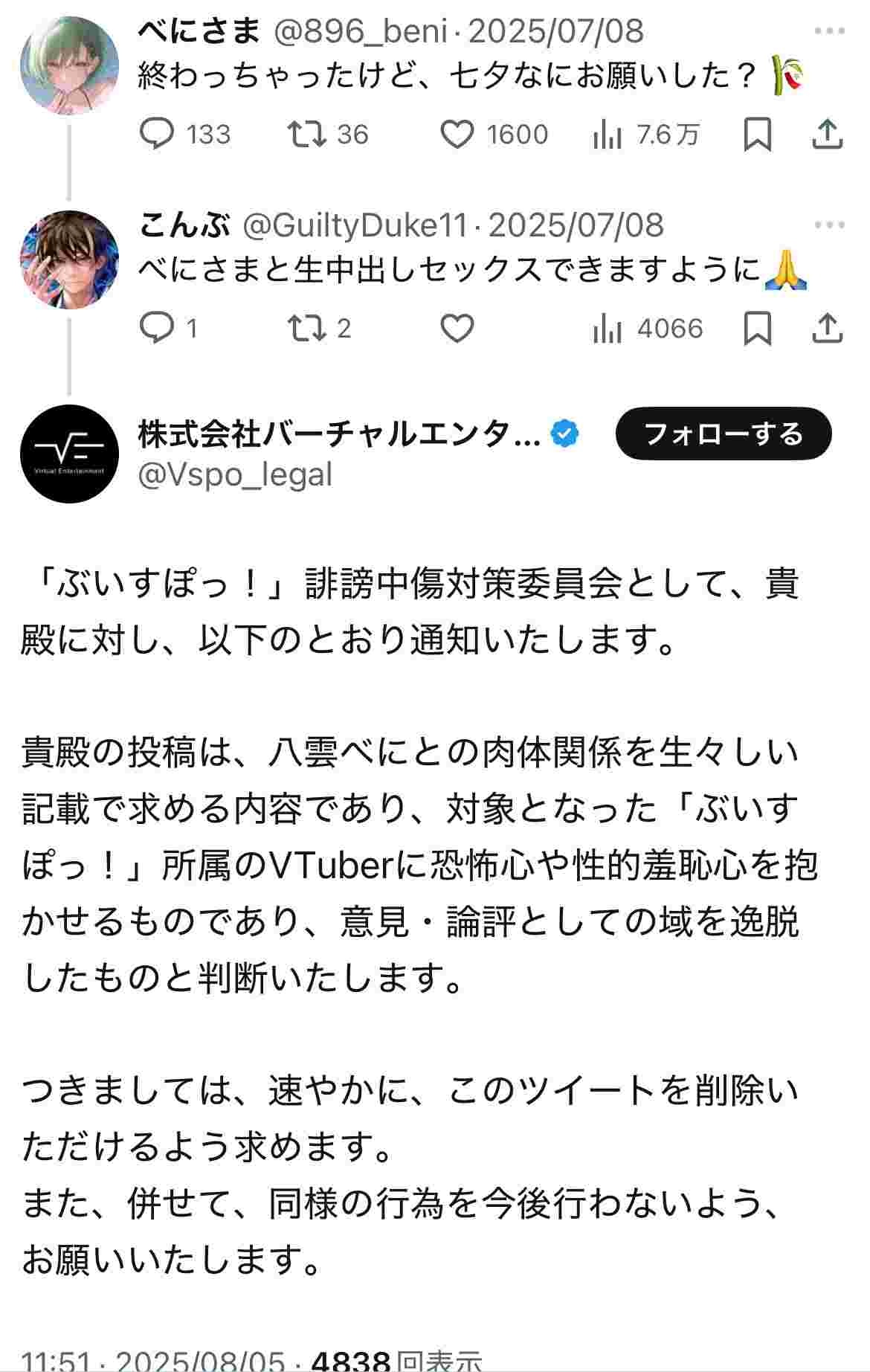Bookmark こんぶ's tweet
870x1372 pixels.
click(x=758, y=329)
